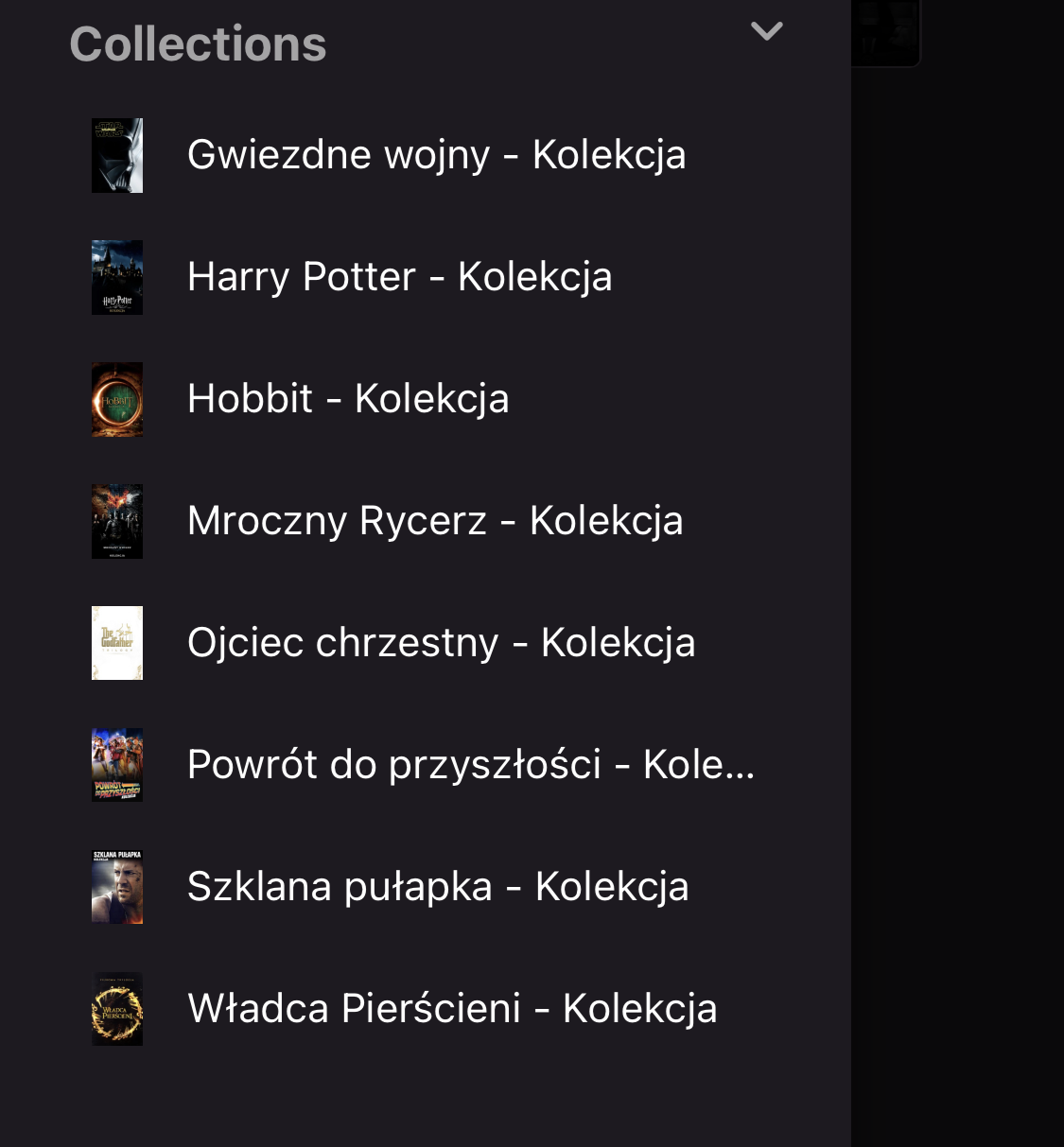The image size is (1064, 1147).
Task: Open the Hobbit collection artwork
Action: [x=117, y=399]
